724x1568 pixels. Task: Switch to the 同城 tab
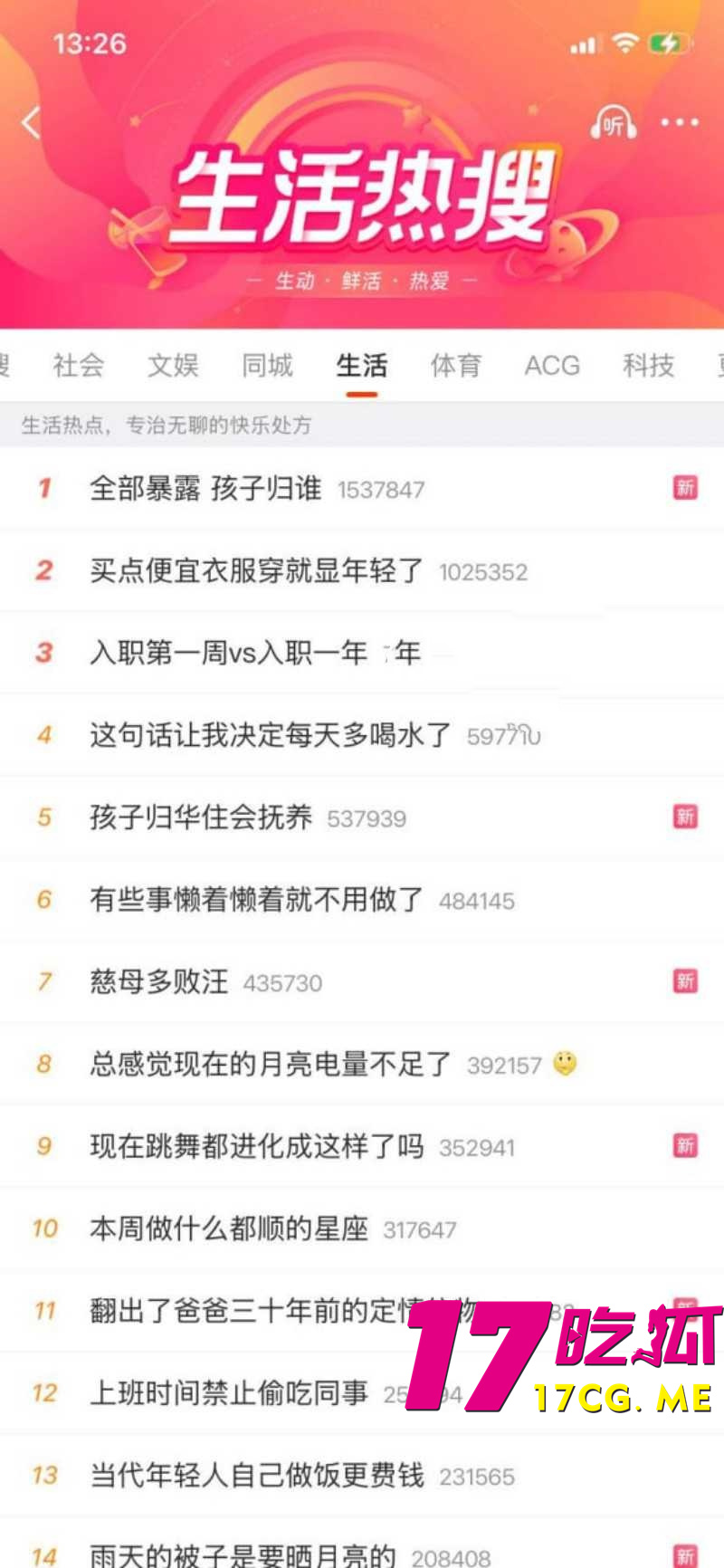[x=266, y=366]
